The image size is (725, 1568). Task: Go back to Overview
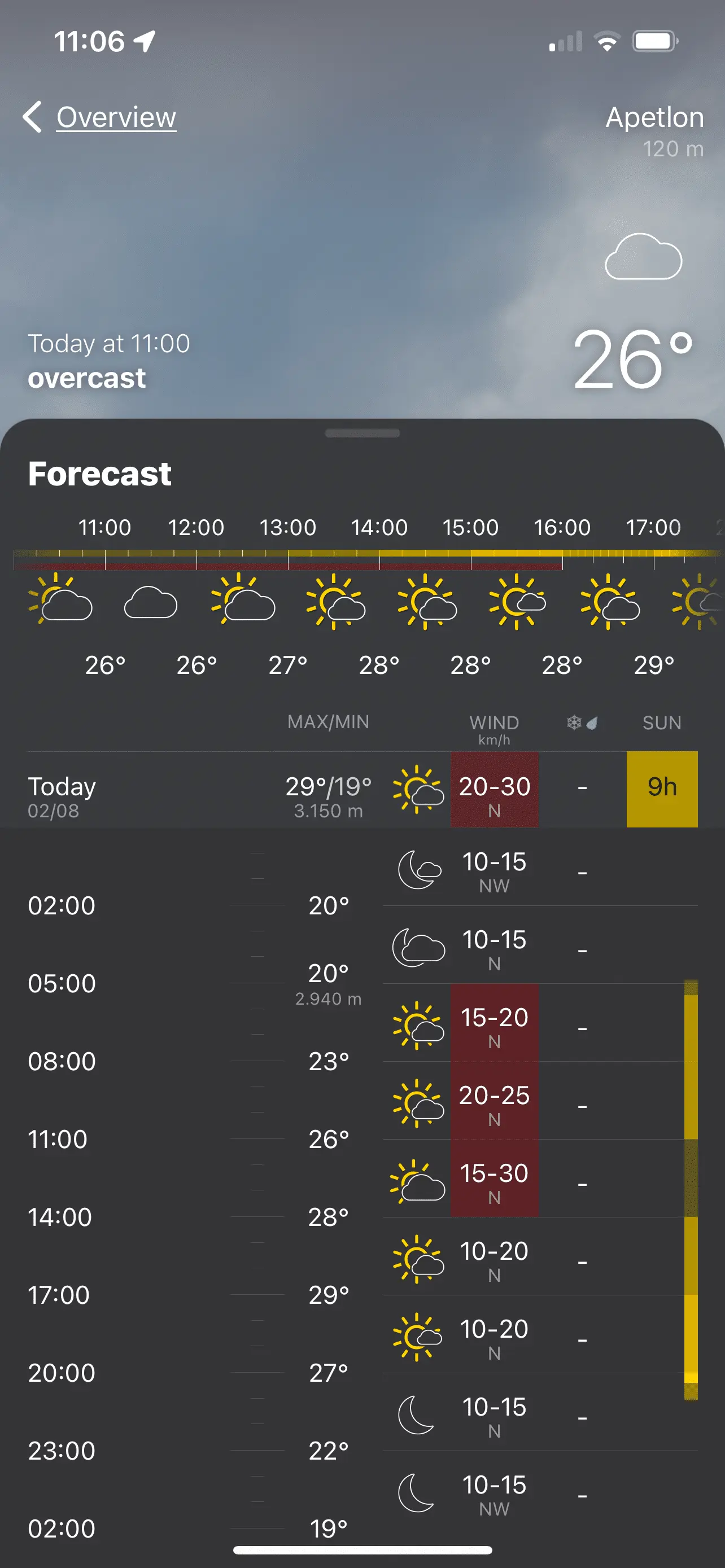pyautogui.click(x=101, y=117)
